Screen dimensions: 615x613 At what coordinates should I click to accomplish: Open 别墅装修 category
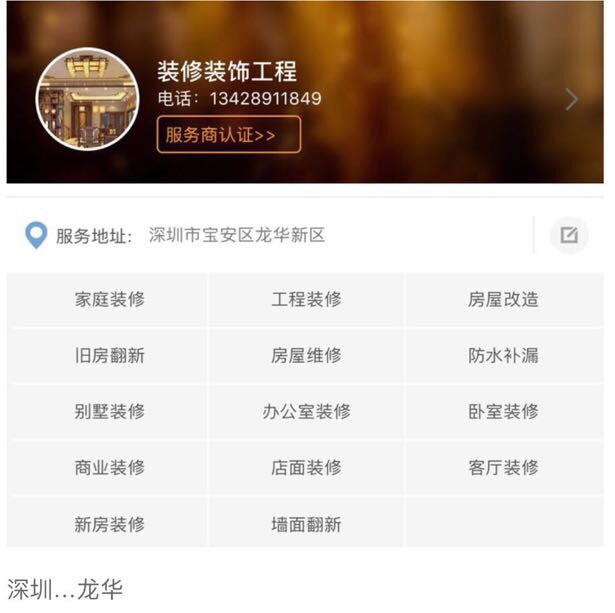click(x=109, y=411)
